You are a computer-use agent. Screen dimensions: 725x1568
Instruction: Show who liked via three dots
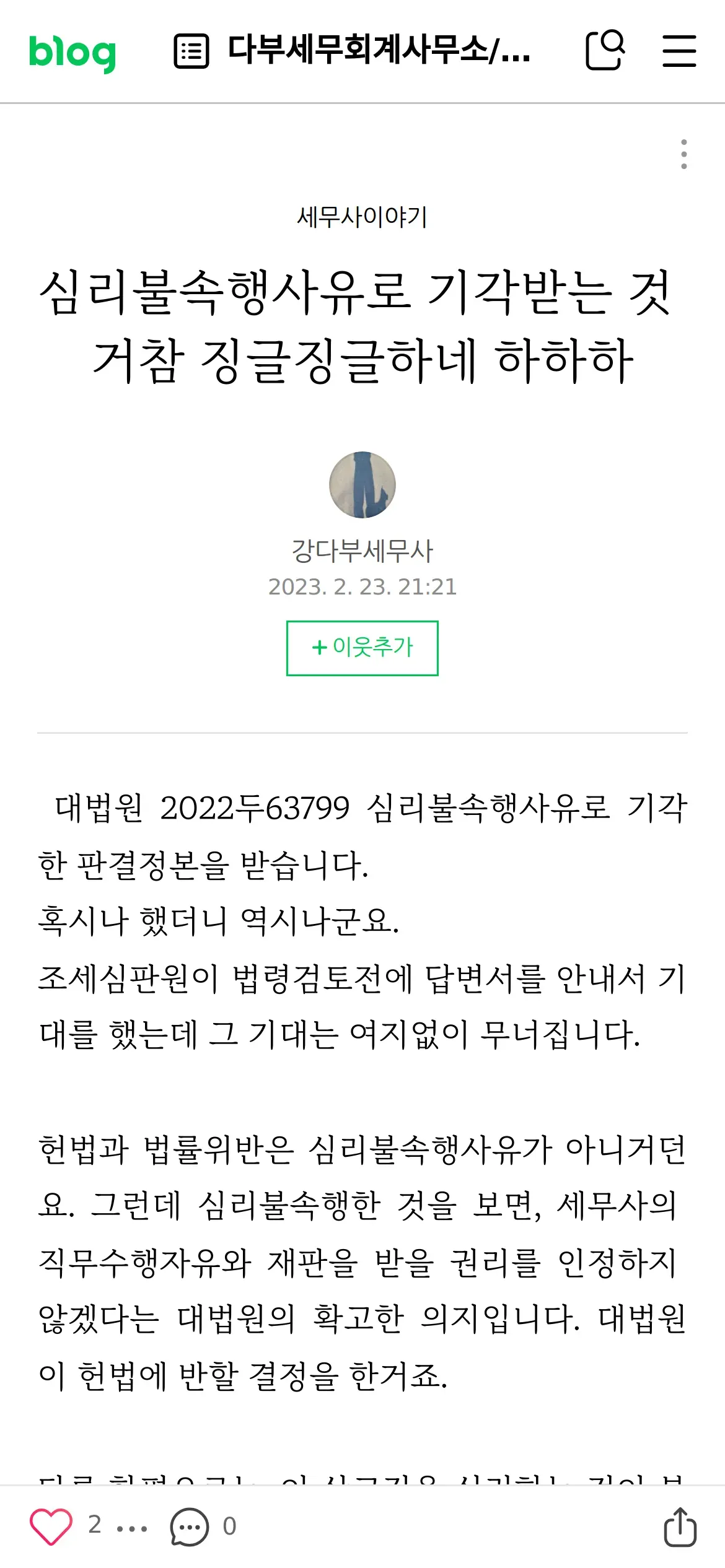pos(132,1528)
